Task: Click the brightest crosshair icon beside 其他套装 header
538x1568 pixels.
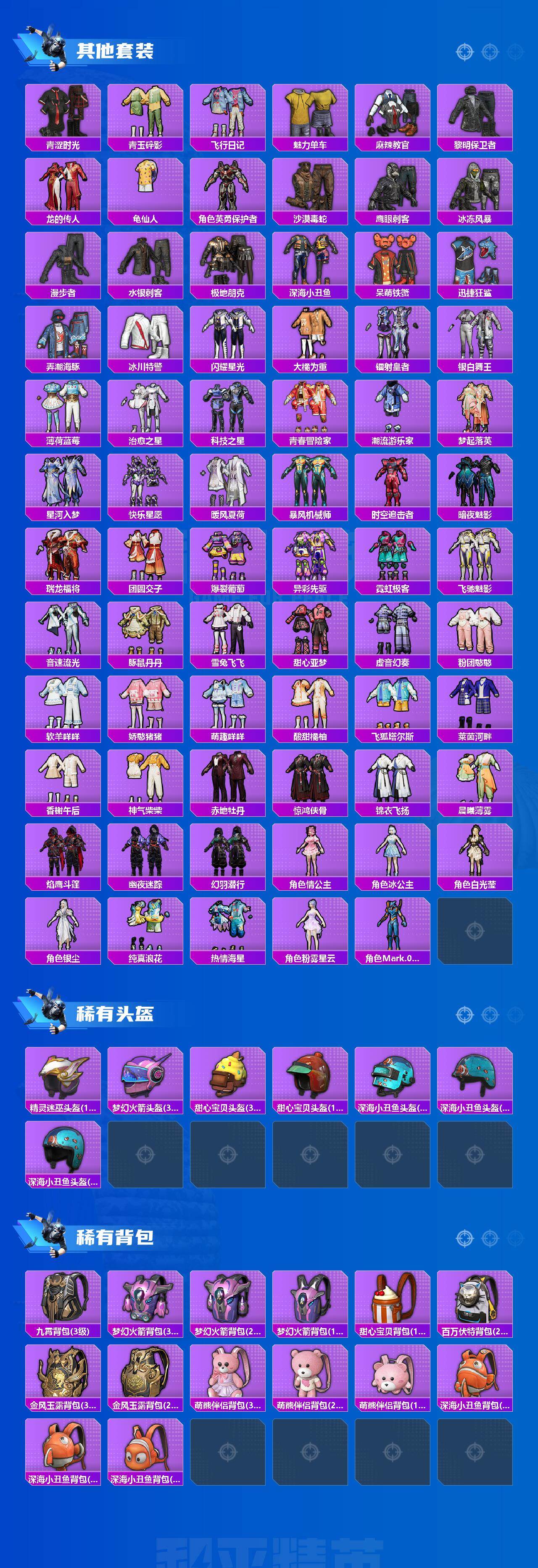Action: click(x=464, y=52)
